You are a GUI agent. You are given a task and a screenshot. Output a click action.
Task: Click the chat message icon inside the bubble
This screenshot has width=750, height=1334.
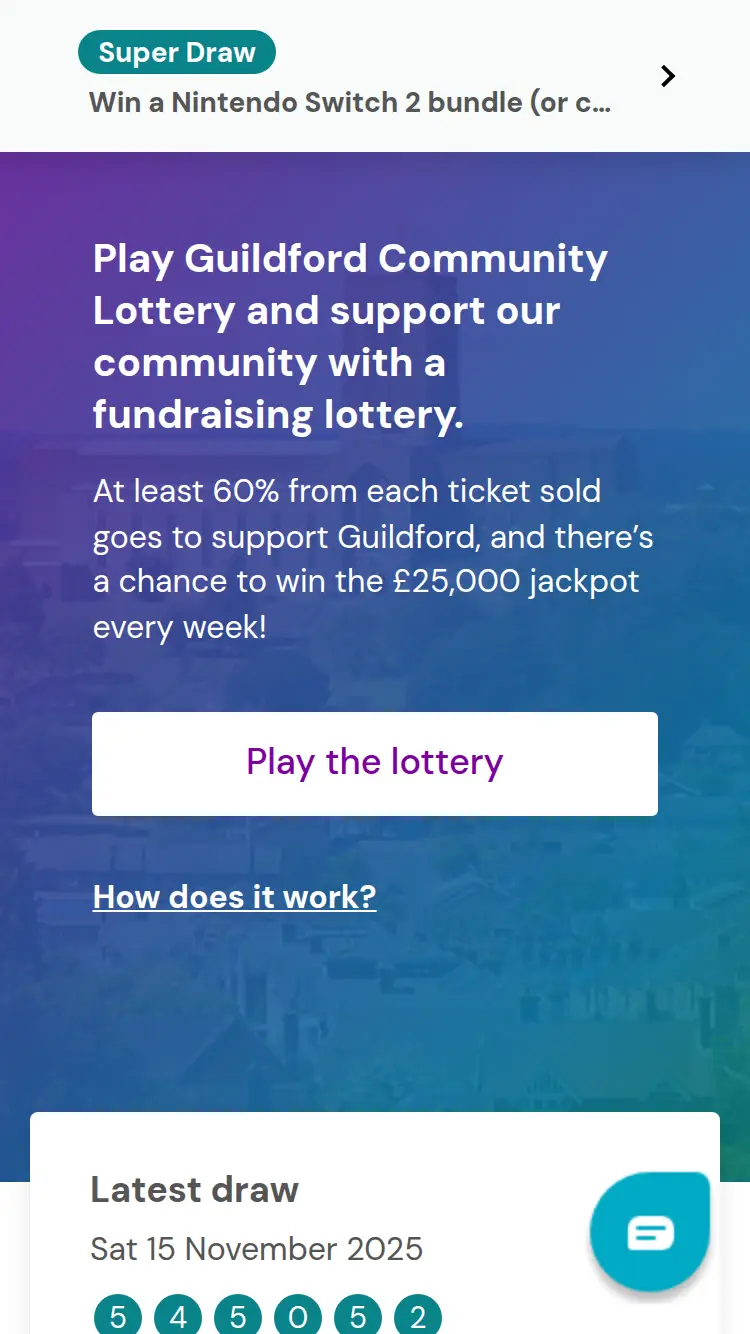[649, 1232]
